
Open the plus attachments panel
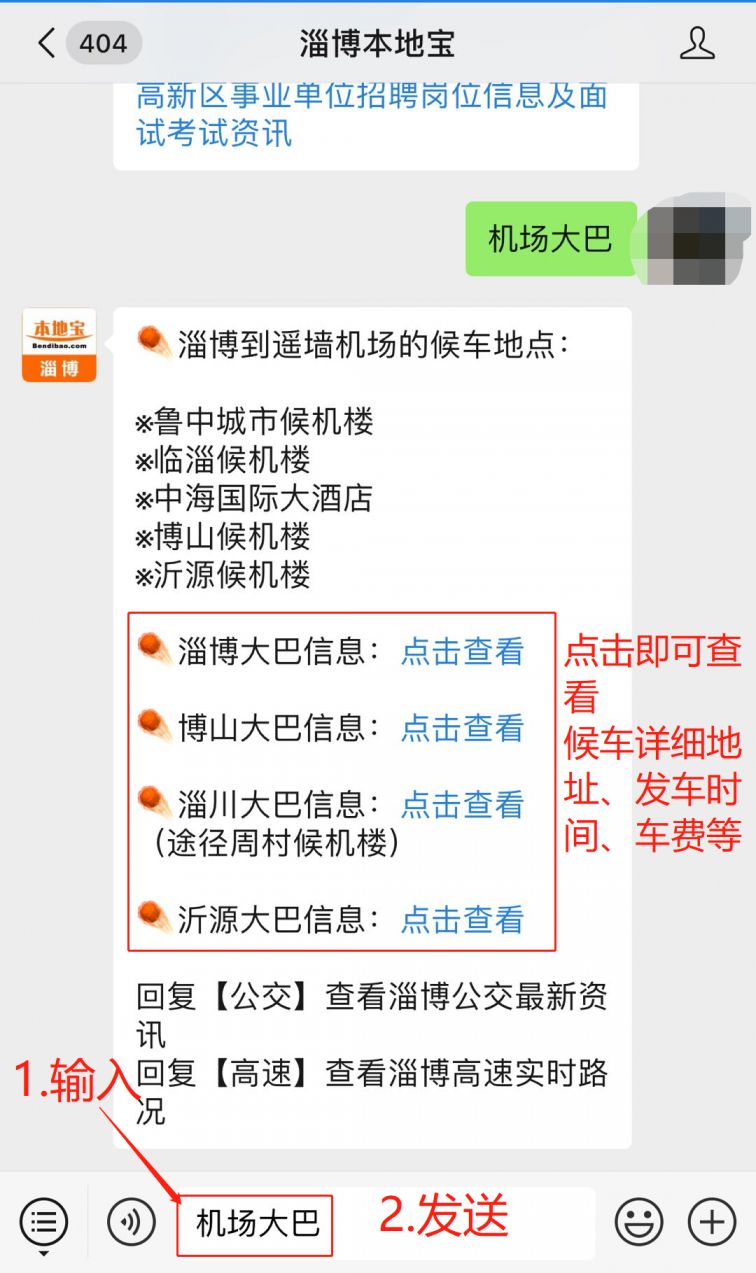click(712, 1222)
